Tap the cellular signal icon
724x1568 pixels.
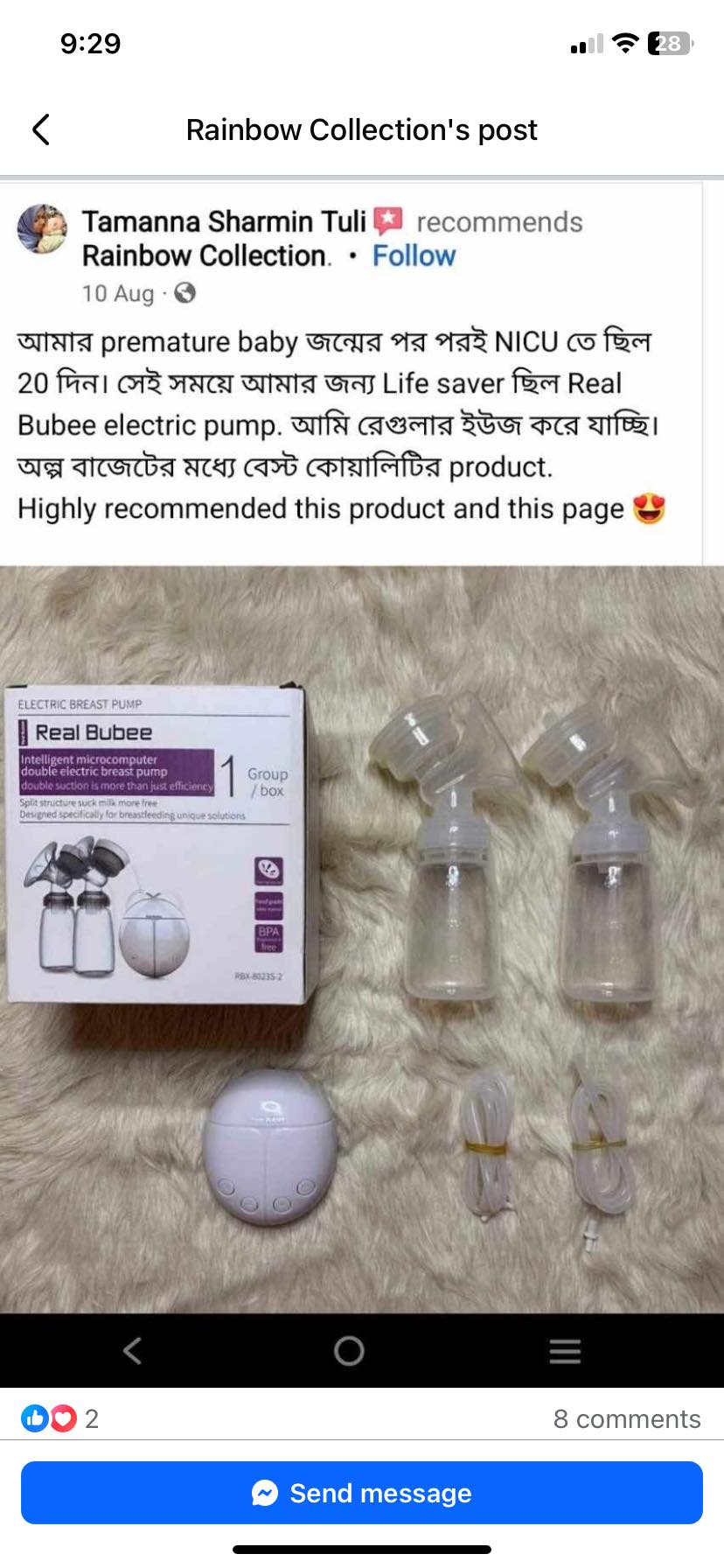pyautogui.click(x=584, y=44)
